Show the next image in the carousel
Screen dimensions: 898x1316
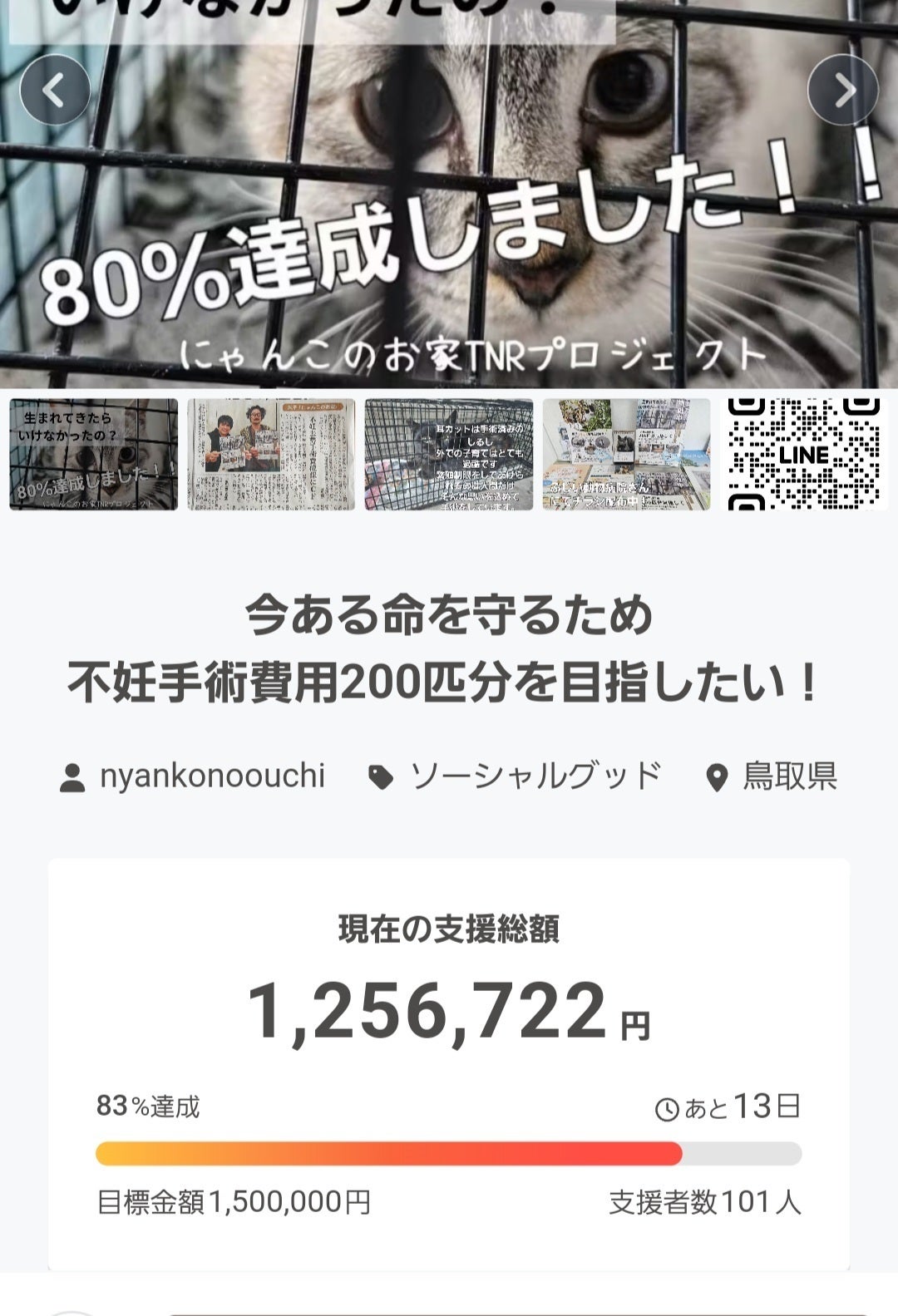click(x=843, y=90)
